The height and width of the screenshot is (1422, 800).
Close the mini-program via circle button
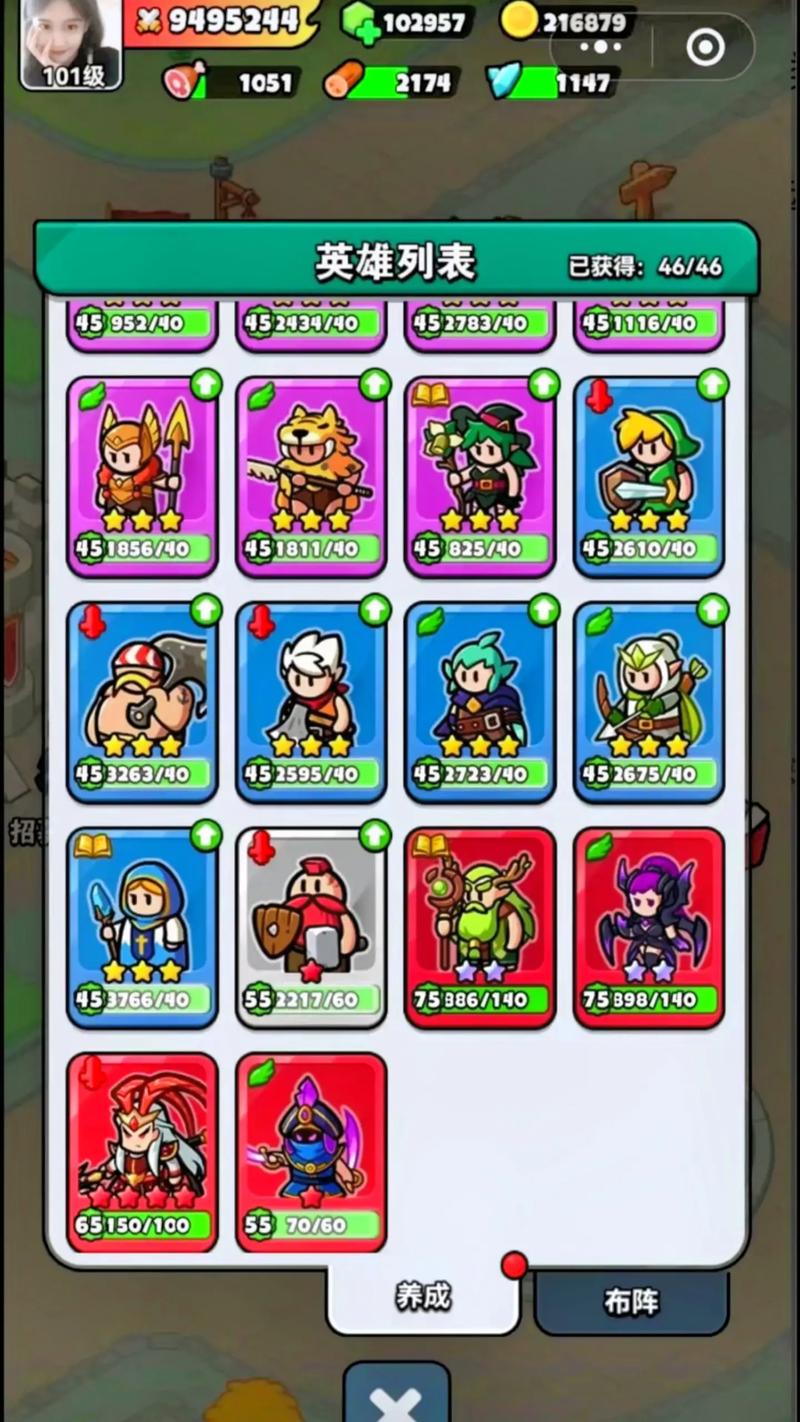[x=706, y=46]
